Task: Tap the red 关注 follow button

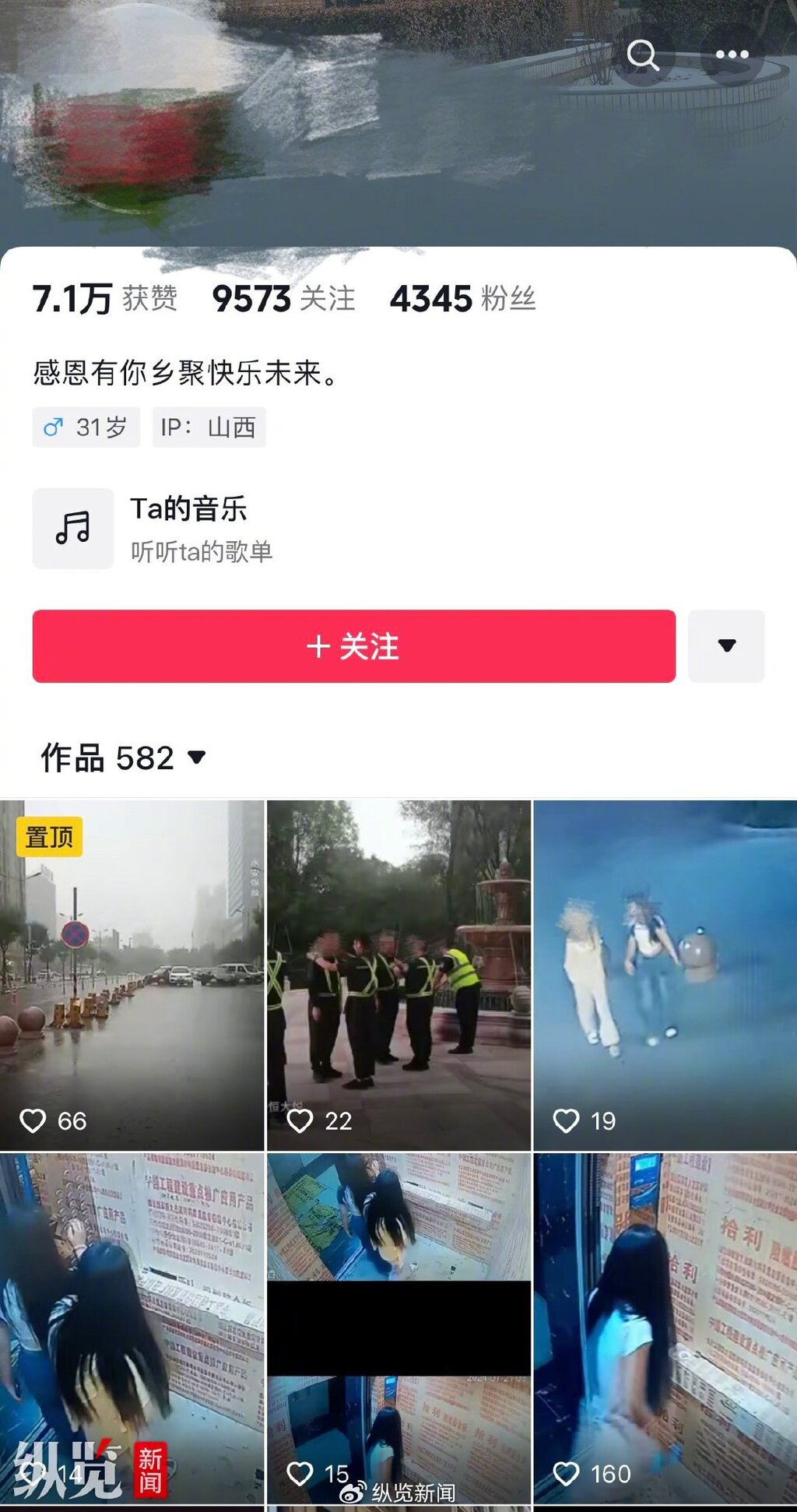Action: [353, 646]
